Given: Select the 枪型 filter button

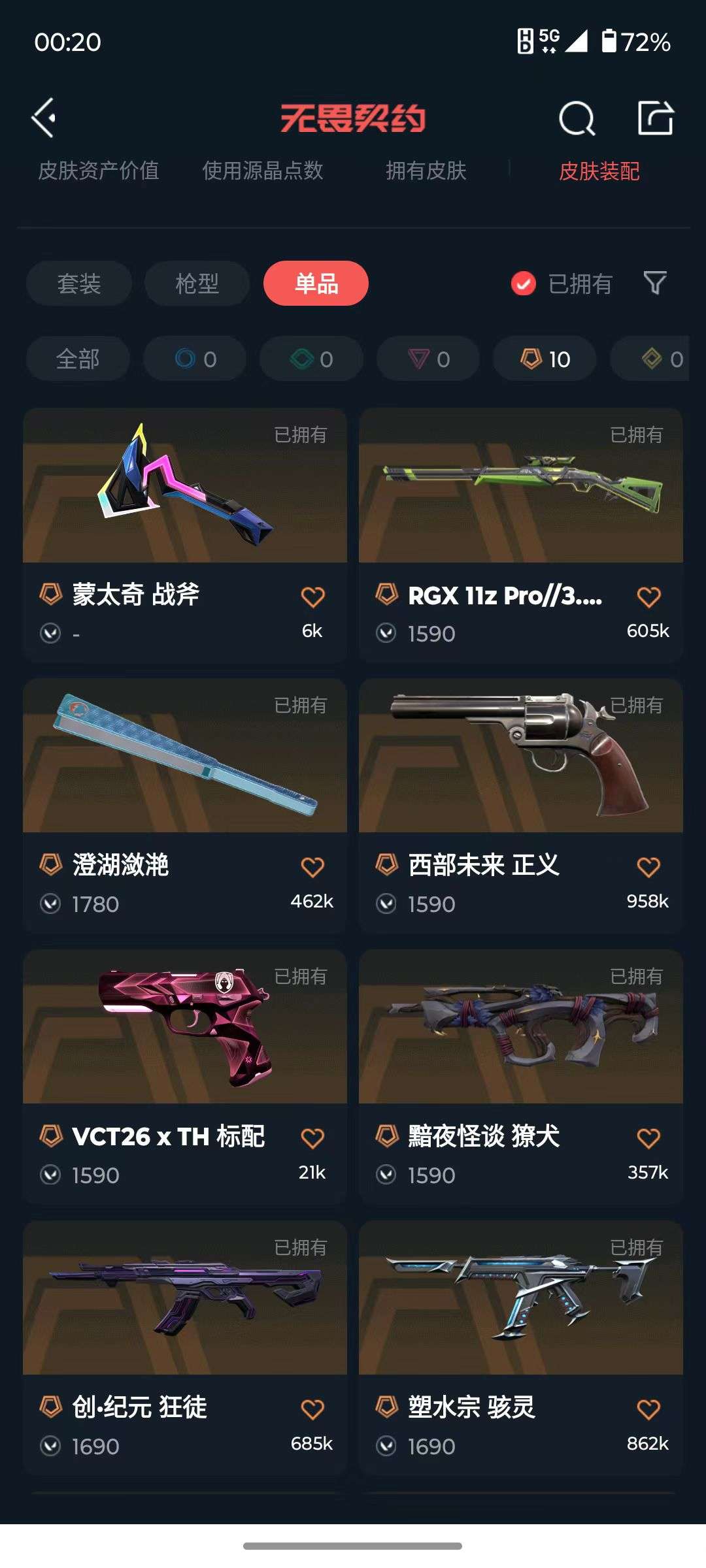Looking at the screenshot, I should point(196,283).
